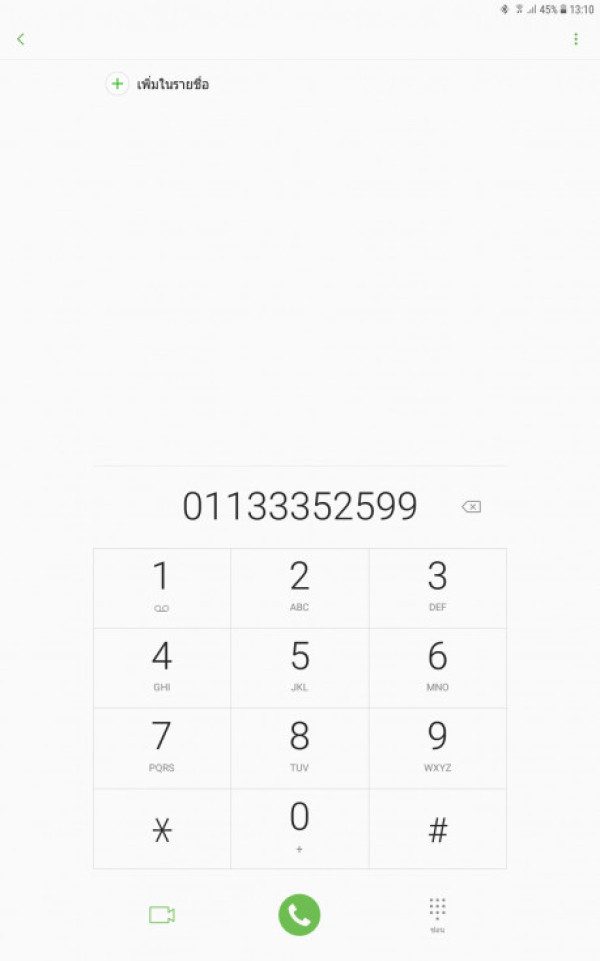Hide the dial keypad

click(x=437, y=913)
